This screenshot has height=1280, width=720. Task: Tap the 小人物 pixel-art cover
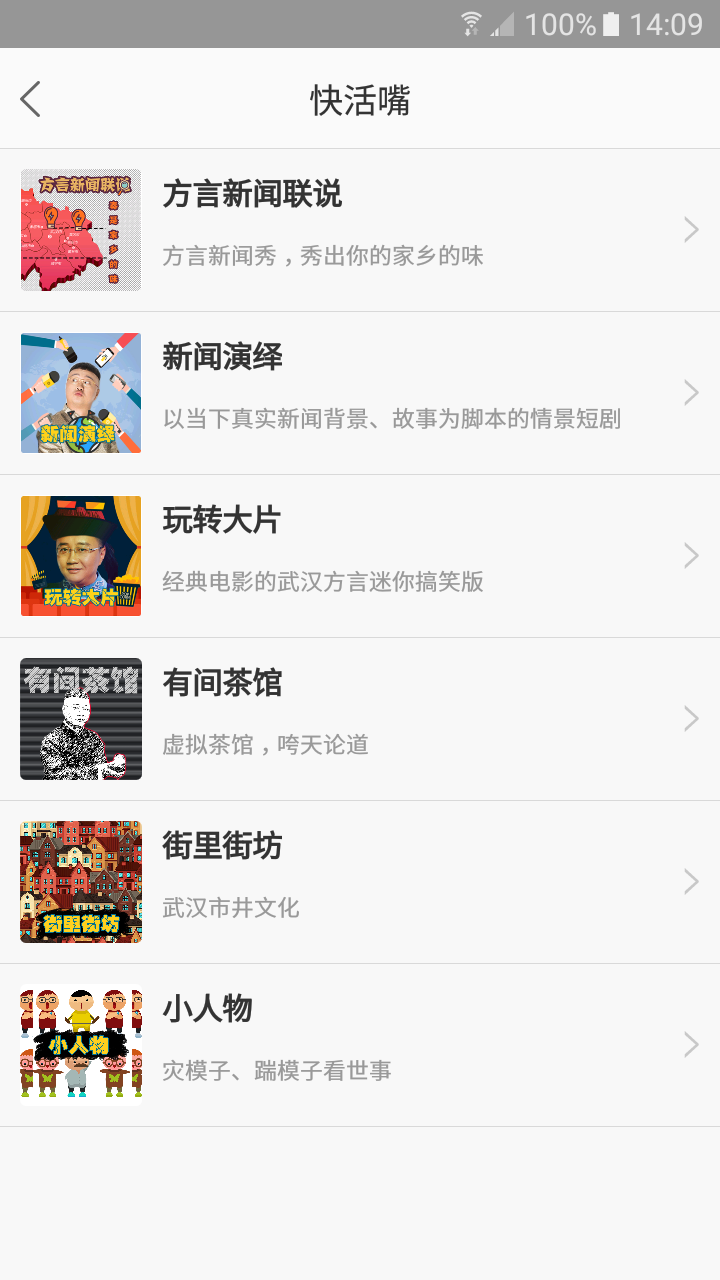[x=80, y=1044]
